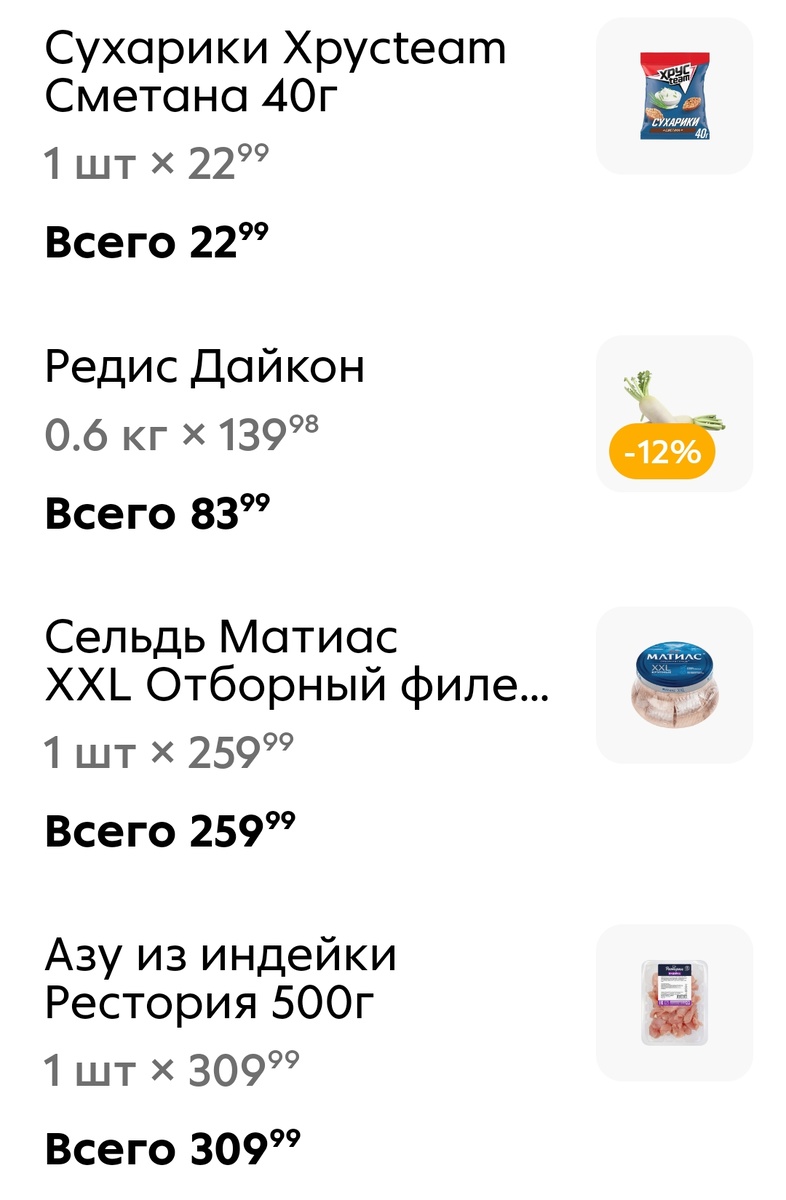Screen dimensions: 786x1200
Task: Select the total Всего 259⁹⁹
Action: (x=170, y=828)
